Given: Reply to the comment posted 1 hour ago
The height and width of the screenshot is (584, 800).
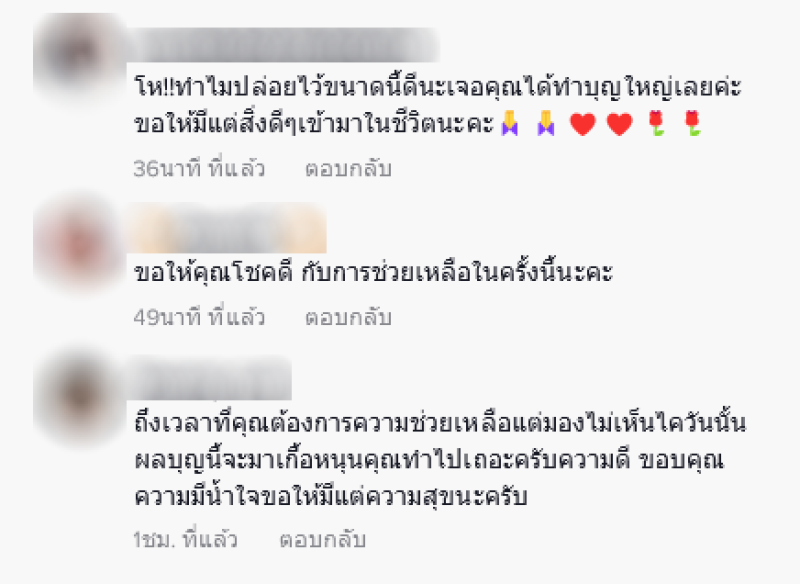Looking at the screenshot, I should pos(322,541).
